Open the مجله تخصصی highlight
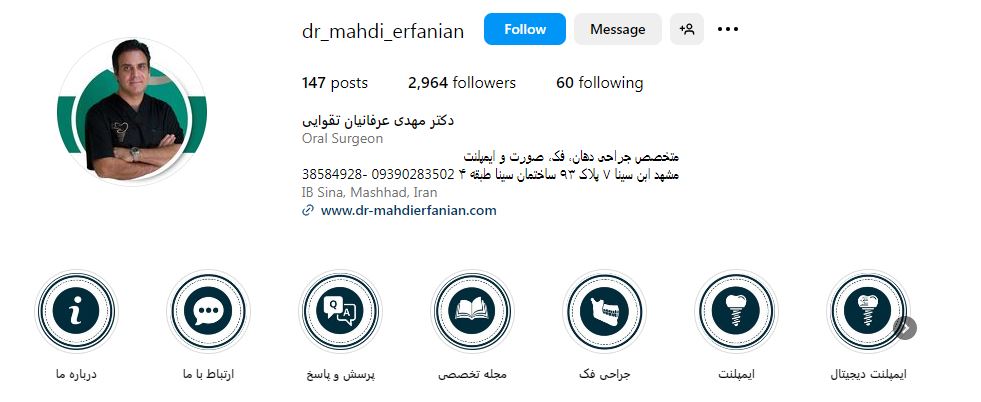This screenshot has height=402, width=981. point(472,311)
